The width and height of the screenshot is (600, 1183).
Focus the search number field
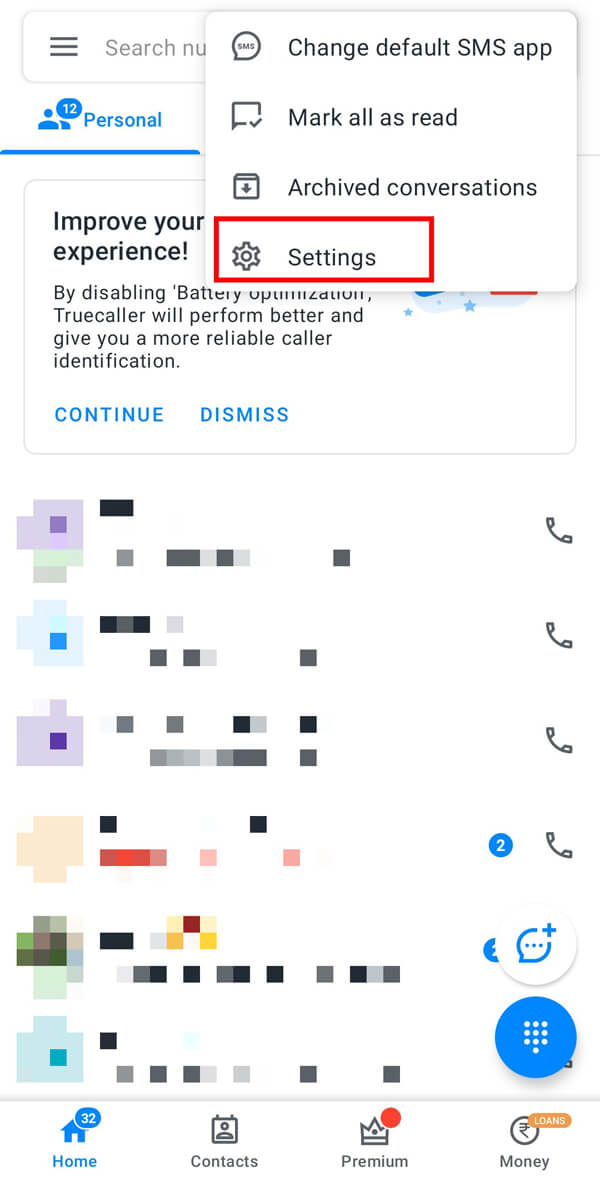[150, 47]
